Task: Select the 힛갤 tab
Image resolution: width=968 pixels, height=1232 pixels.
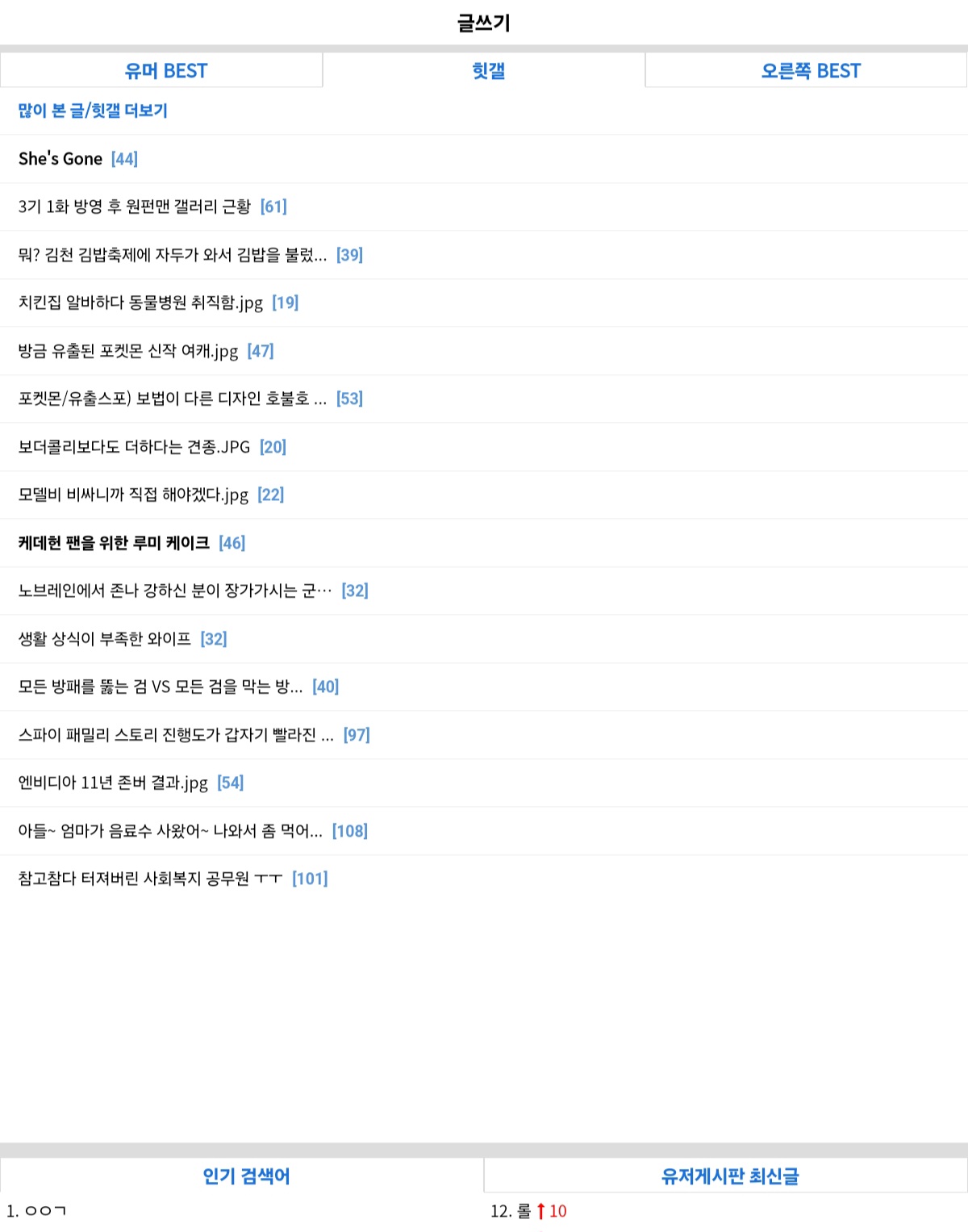Action: [x=488, y=71]
